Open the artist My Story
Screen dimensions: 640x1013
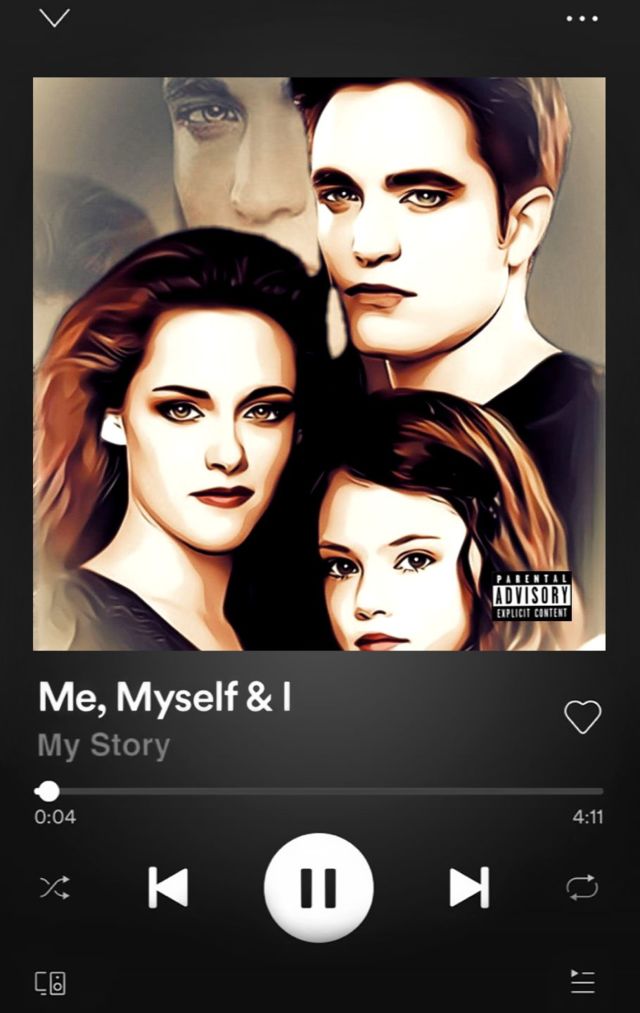(x=104, y=746)
